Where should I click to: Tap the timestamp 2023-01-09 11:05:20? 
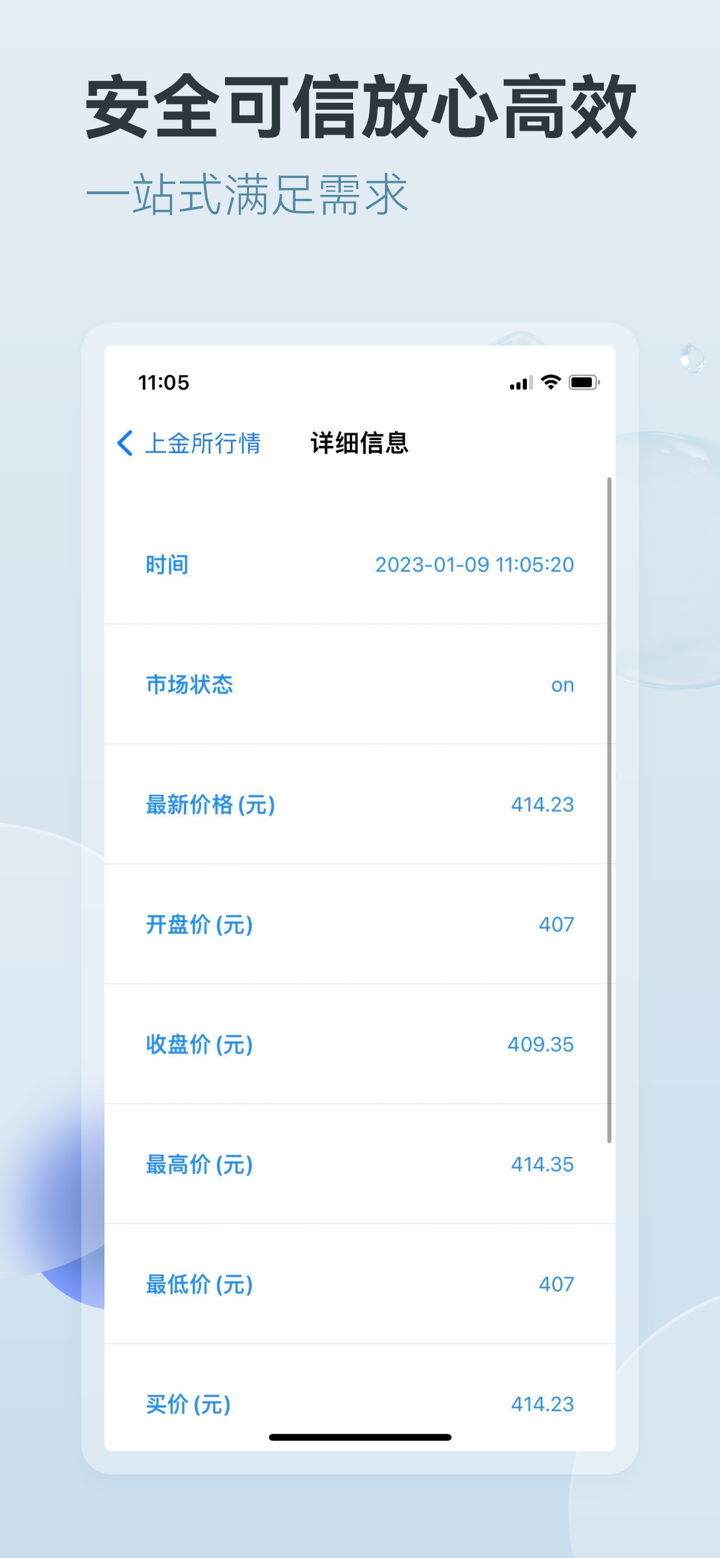click(475, 564)
